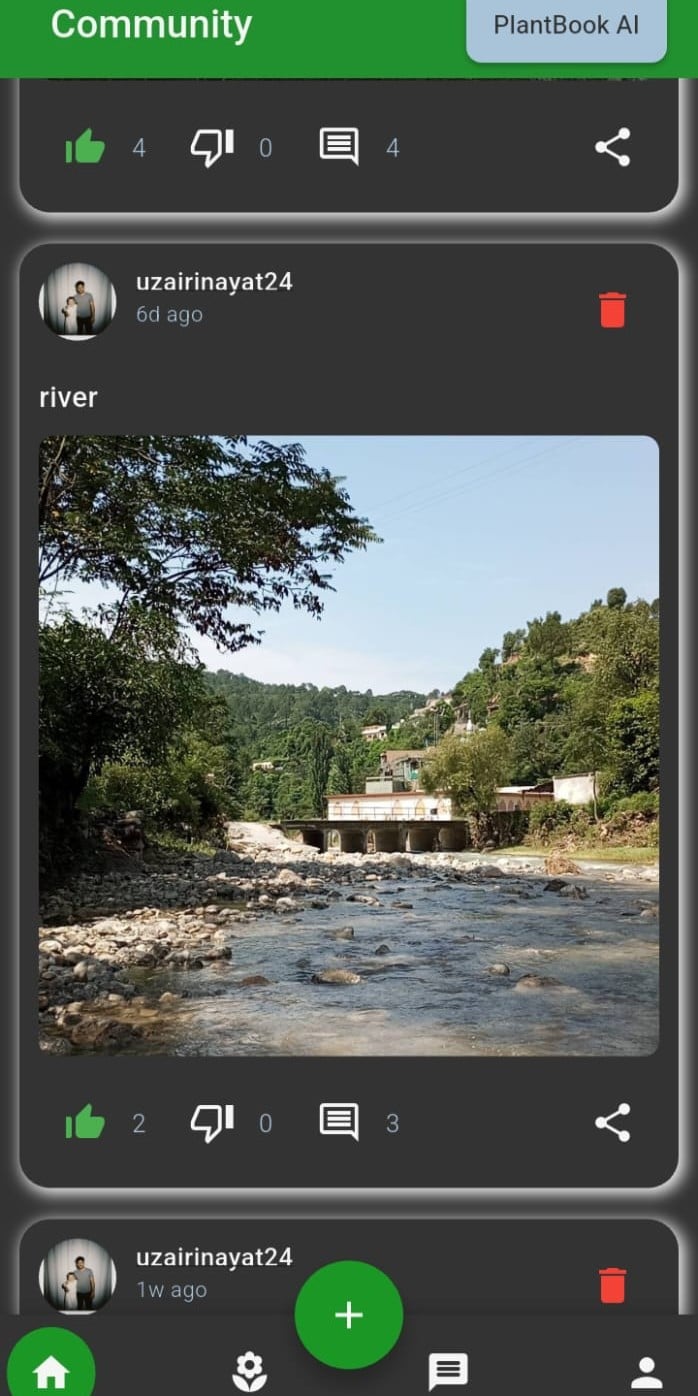Screen dimensions: 698x1396
Task: Create a new post with plus button
Action: 348,1314
